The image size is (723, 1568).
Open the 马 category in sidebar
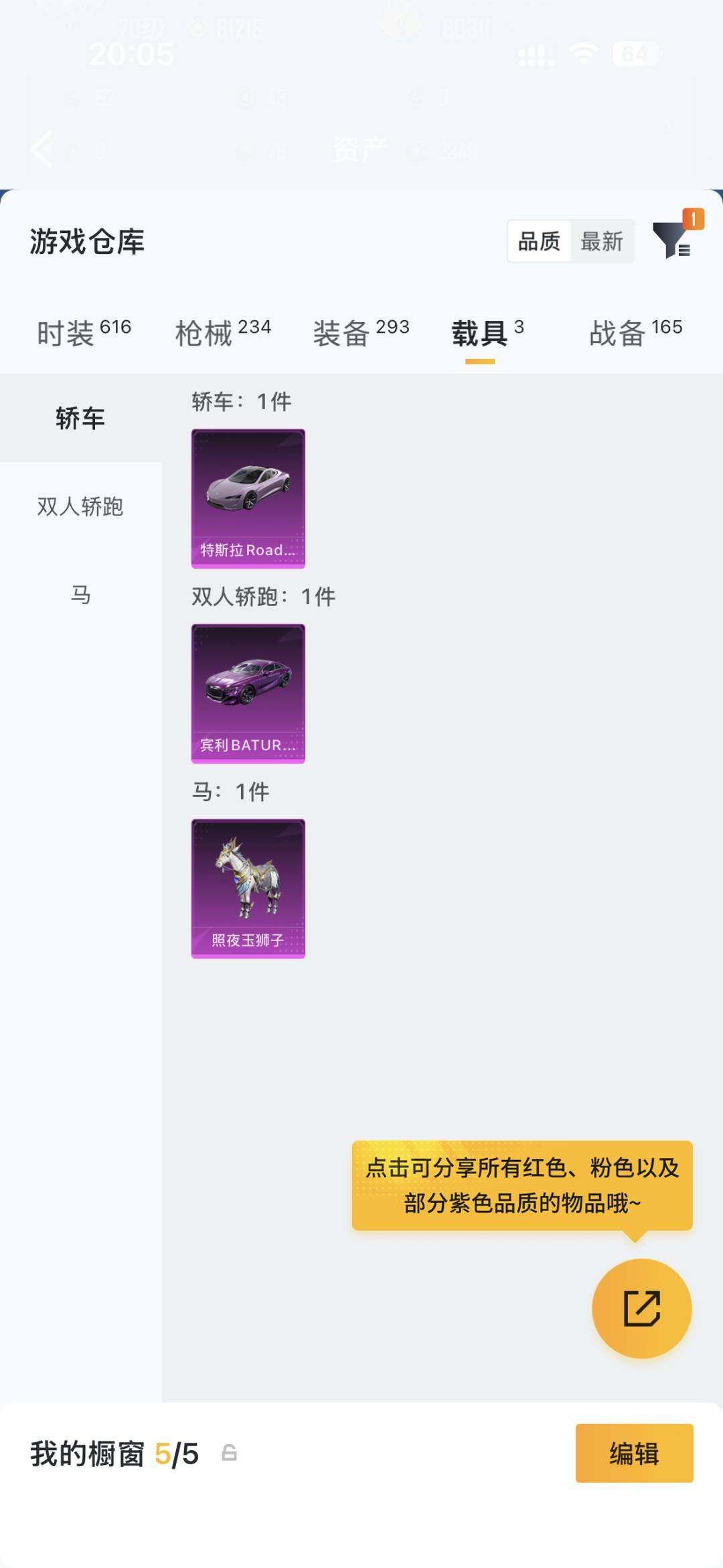coord(80,595)
